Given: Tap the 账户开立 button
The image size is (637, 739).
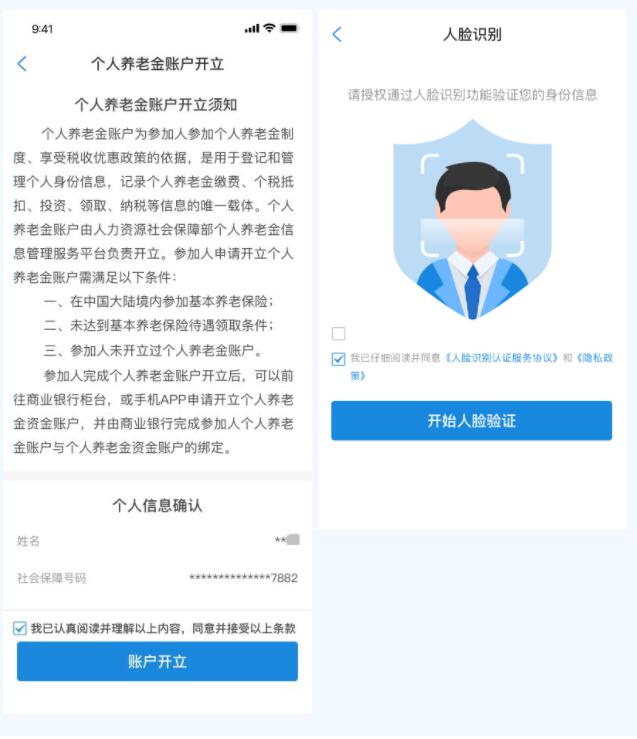Looking at the screenshot, I should [157, 662].
